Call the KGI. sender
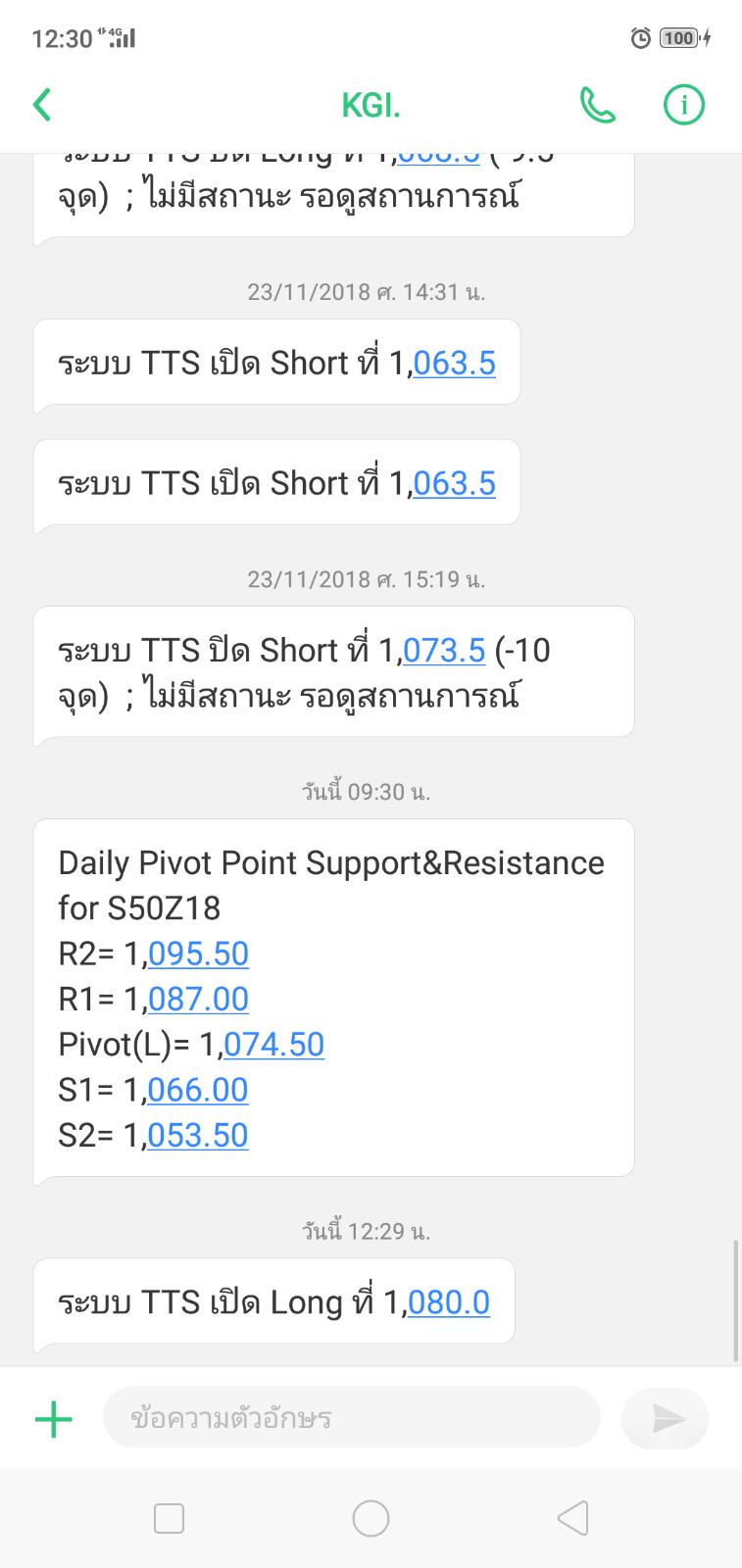Viewport: 742px width, 1568px height. click(x=597, y=104)
